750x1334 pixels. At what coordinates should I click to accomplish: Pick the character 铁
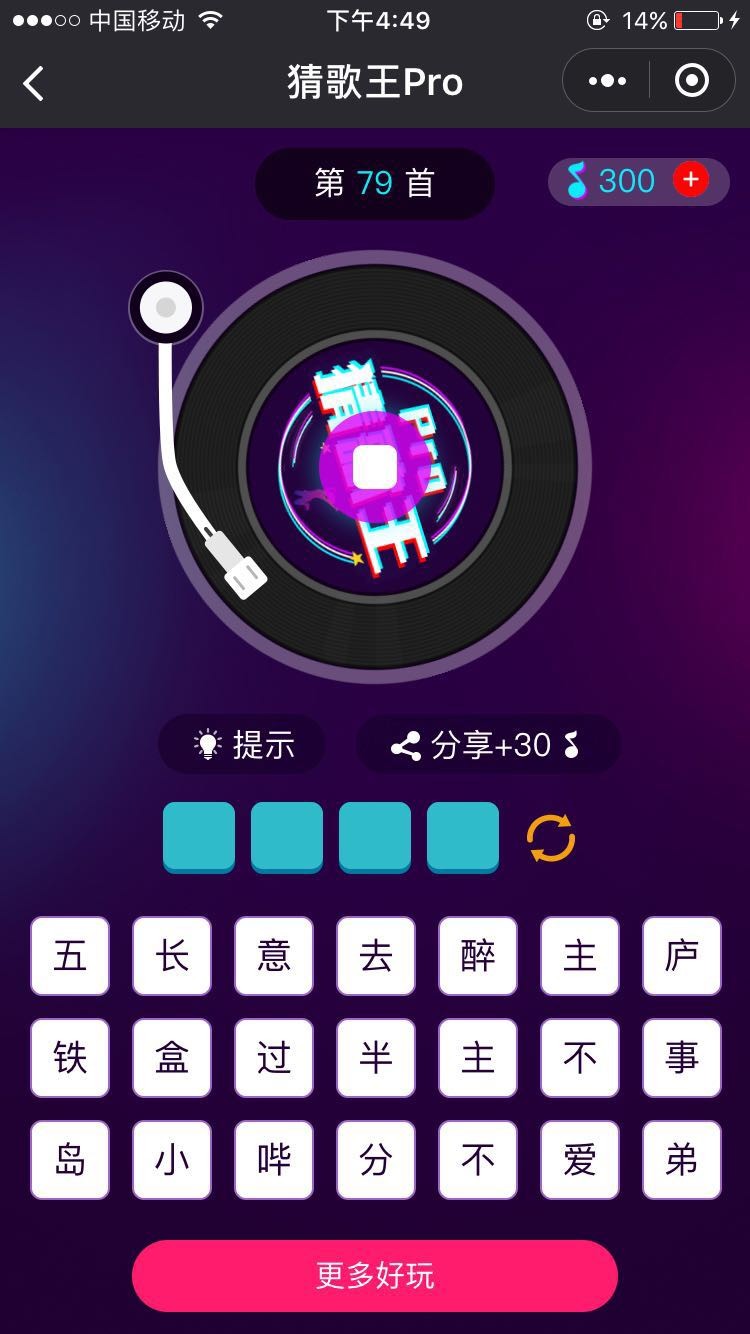(x=70, y=1058)
